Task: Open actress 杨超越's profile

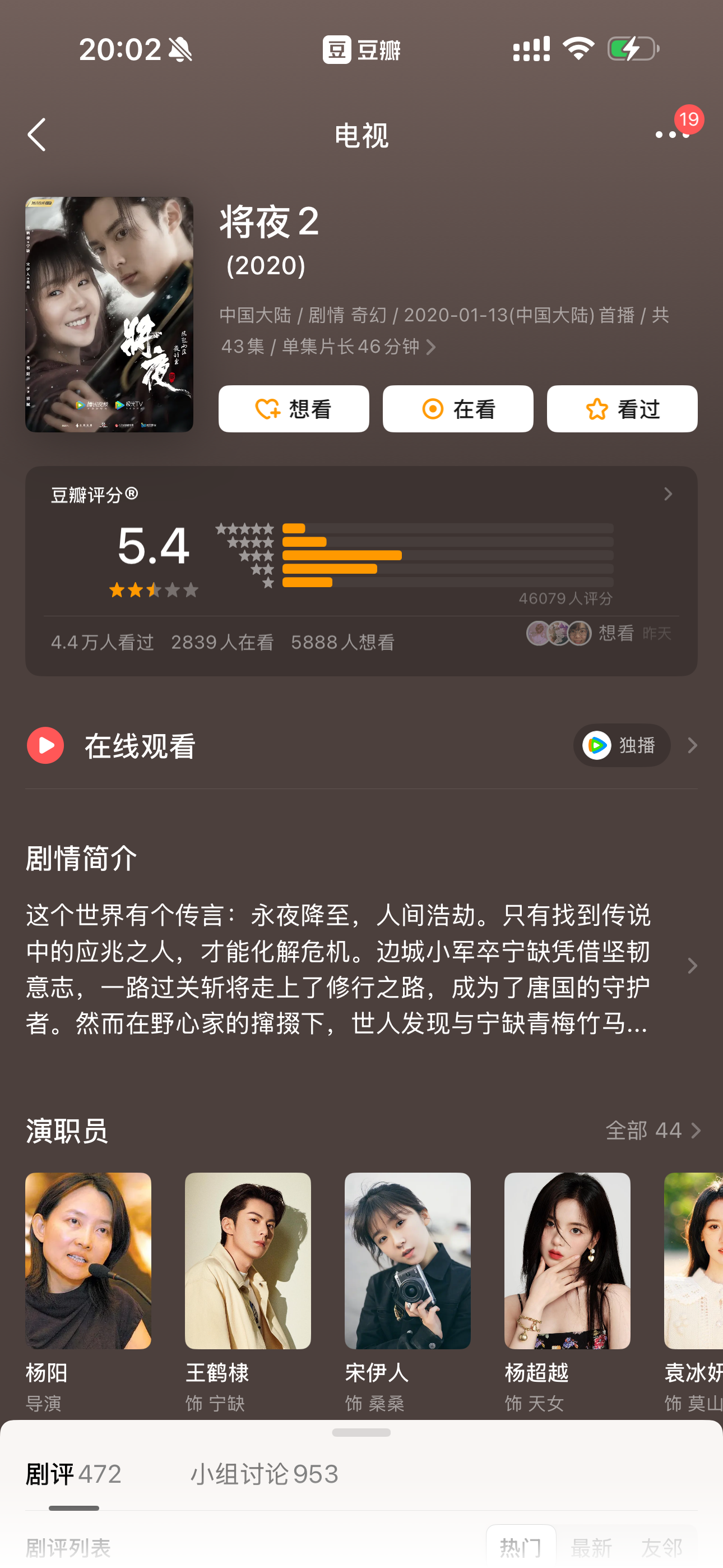Action: click(567, 1292)
